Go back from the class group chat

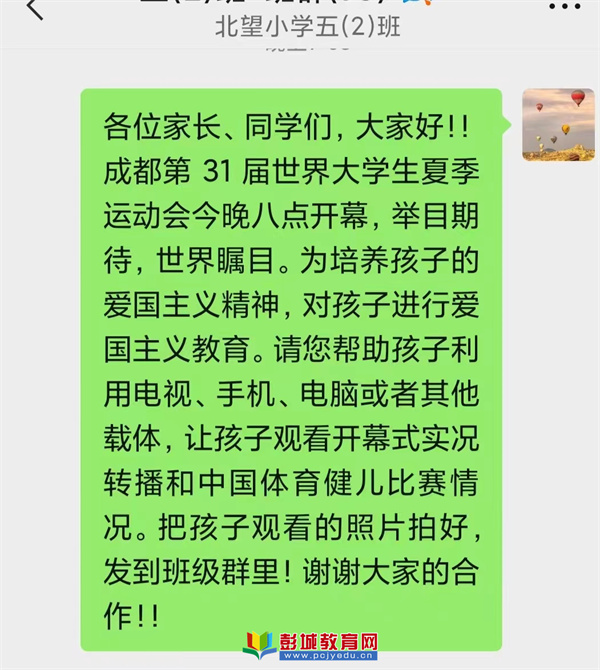(35, 9)
